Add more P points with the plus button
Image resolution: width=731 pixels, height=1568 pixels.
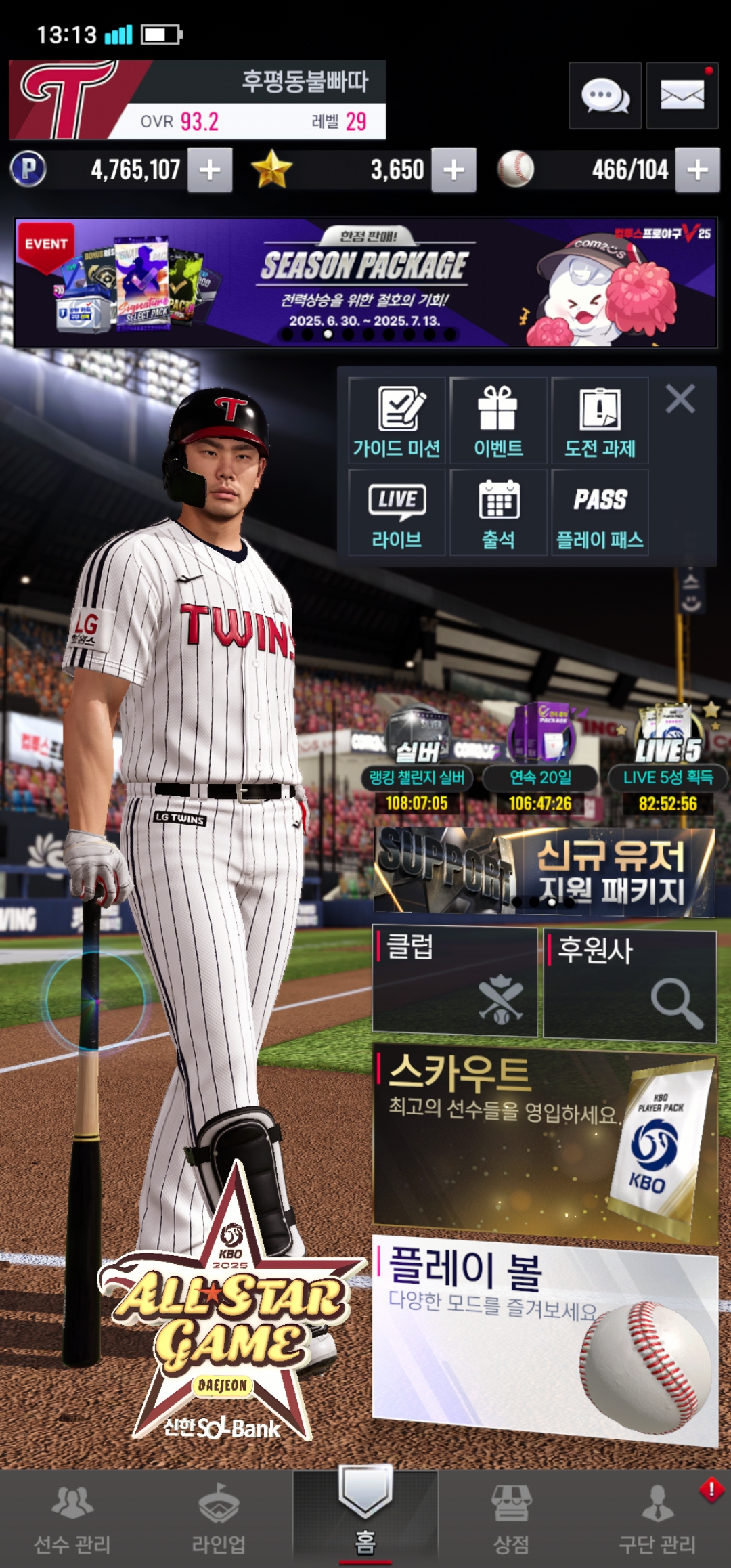click(x=210, y=170)
